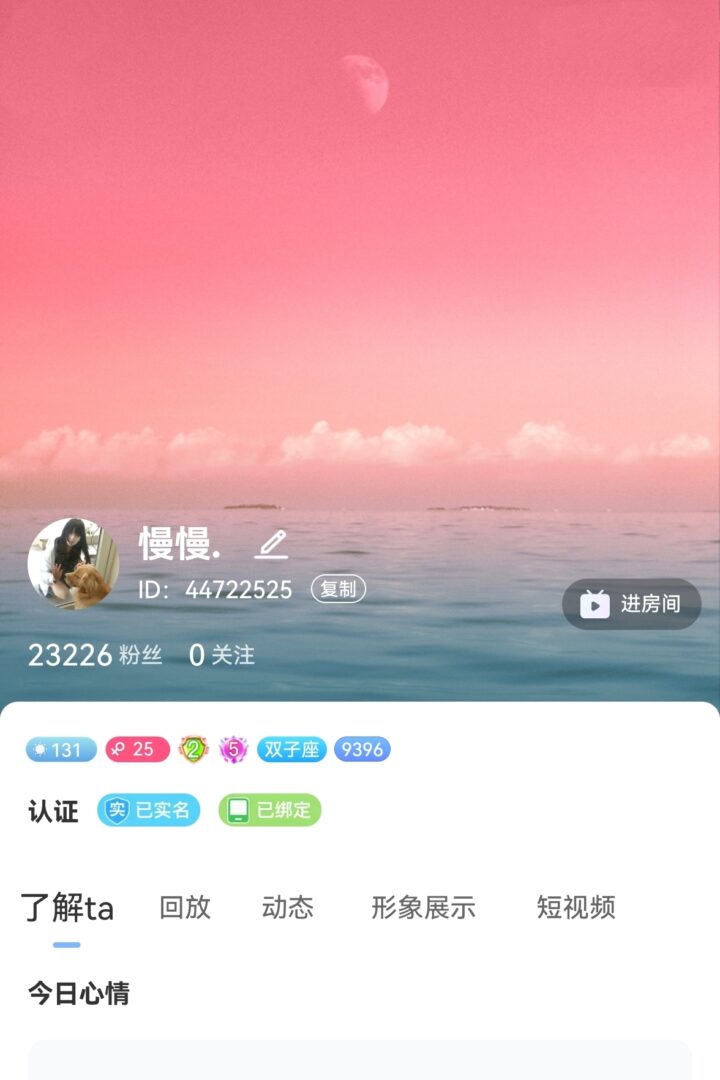View the 粉丝 followers list

(95, 655)
